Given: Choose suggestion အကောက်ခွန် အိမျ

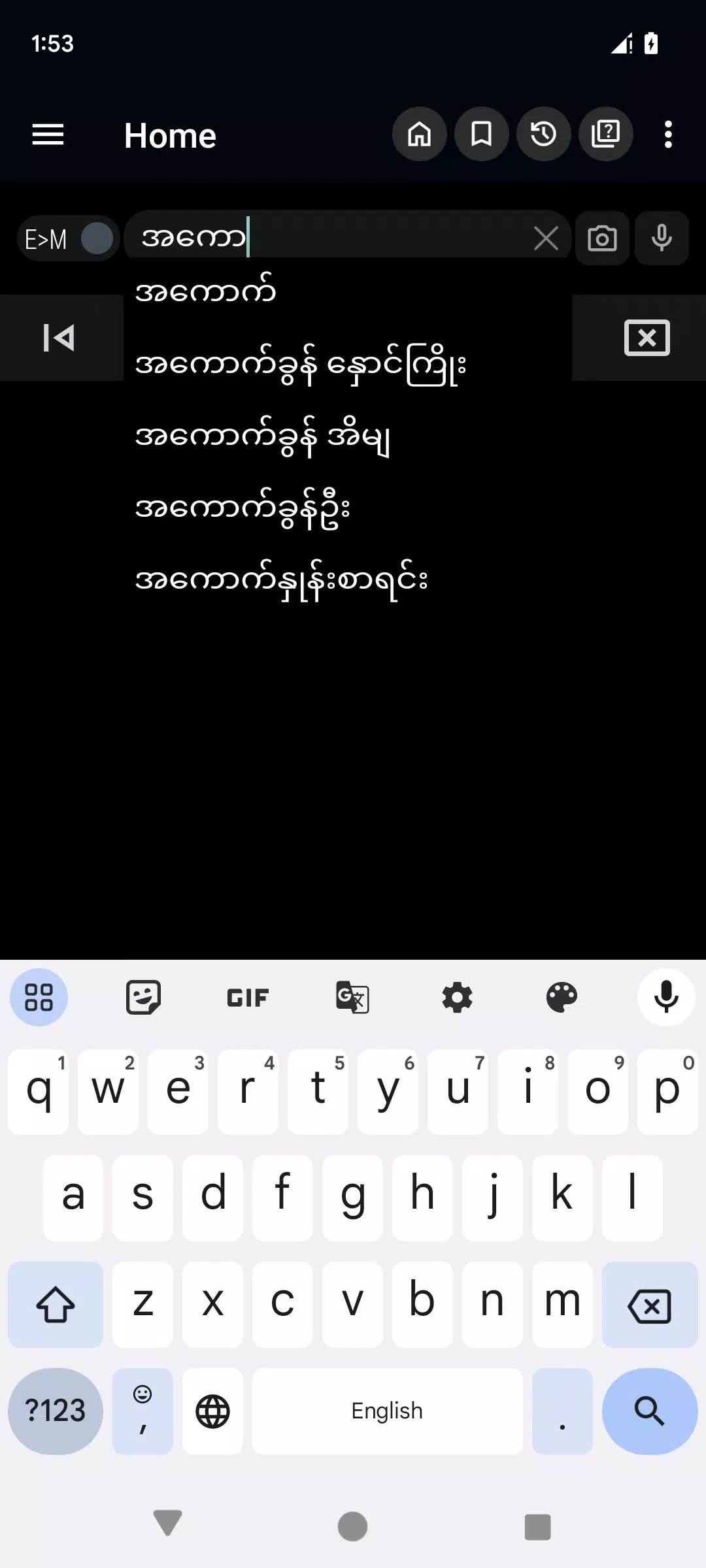Looking at the screenshot, I should click(262, 436).
